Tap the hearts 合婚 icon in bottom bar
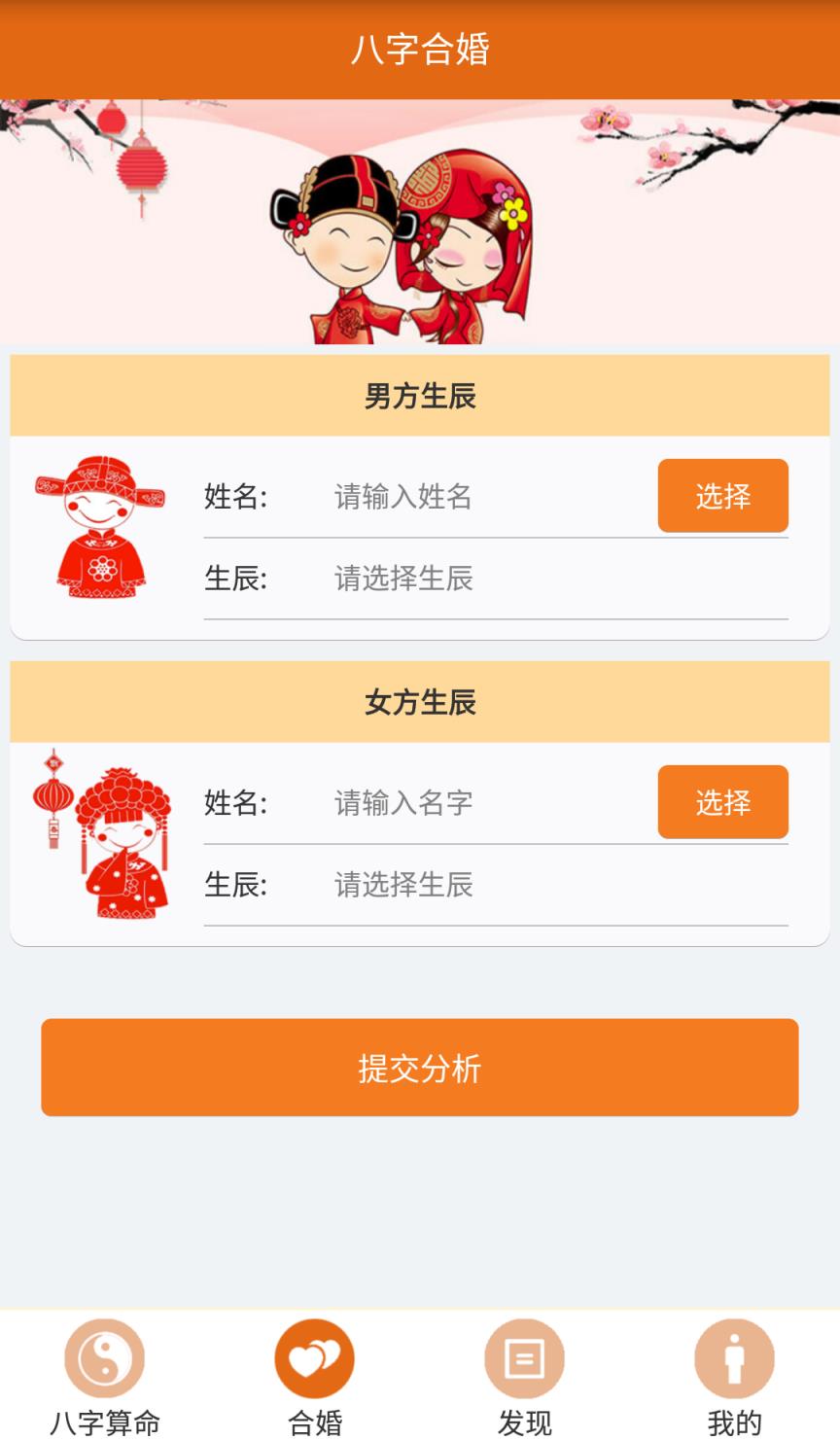This screenshot has width=840, height=1440. point(315,1356)
